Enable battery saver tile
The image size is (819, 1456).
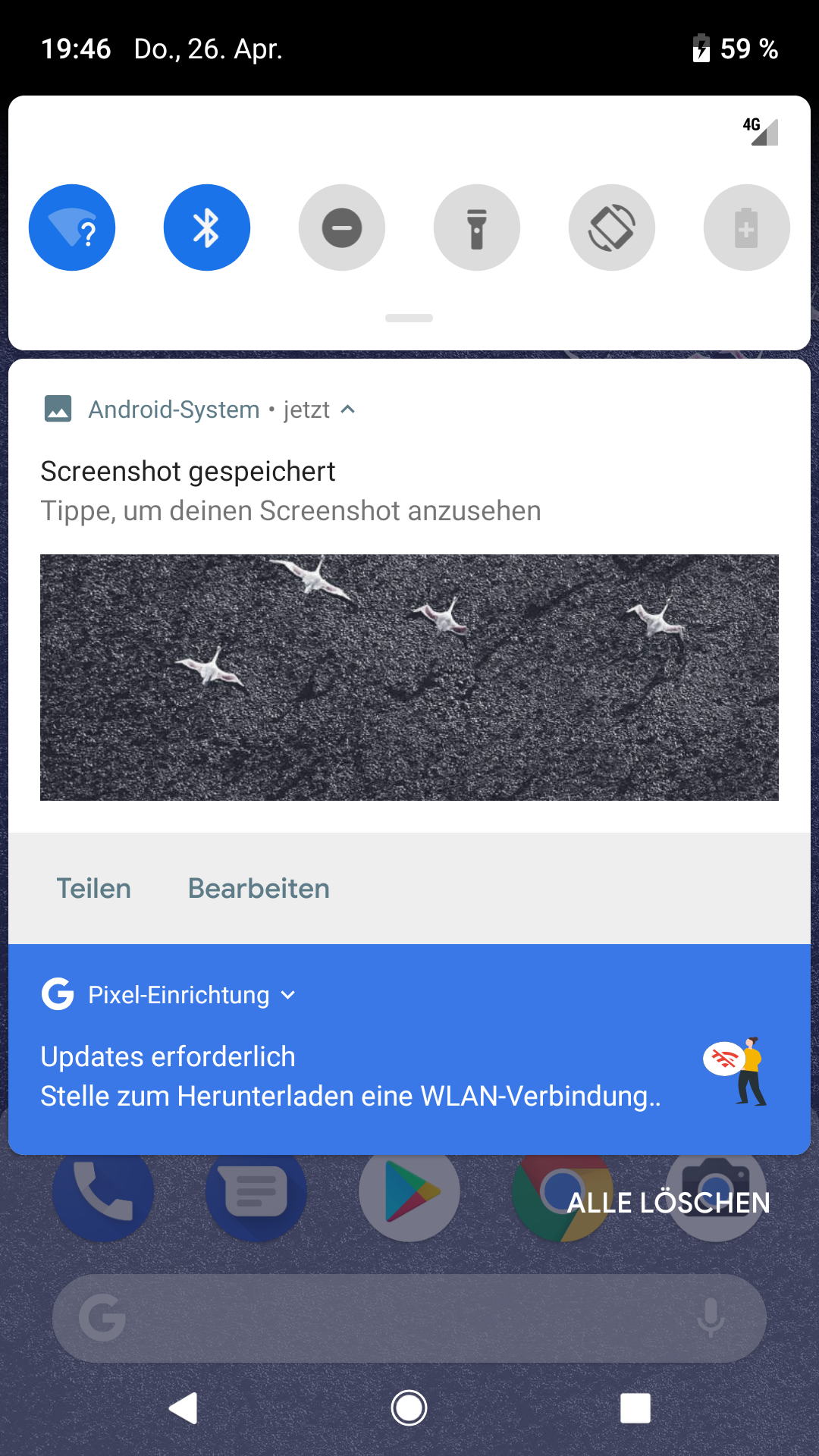tap(747, 227)
